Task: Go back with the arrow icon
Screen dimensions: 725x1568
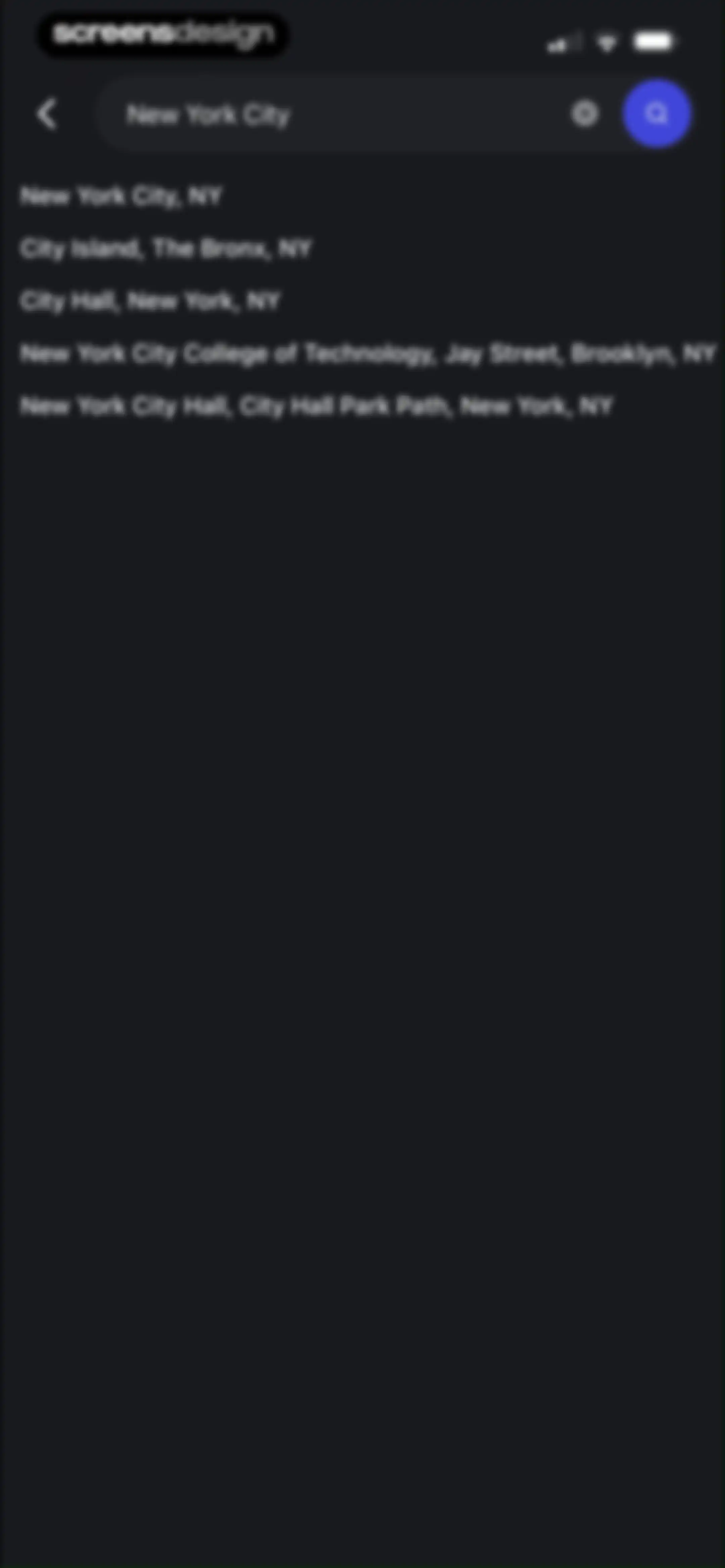Action: click(x=47, y=114)
